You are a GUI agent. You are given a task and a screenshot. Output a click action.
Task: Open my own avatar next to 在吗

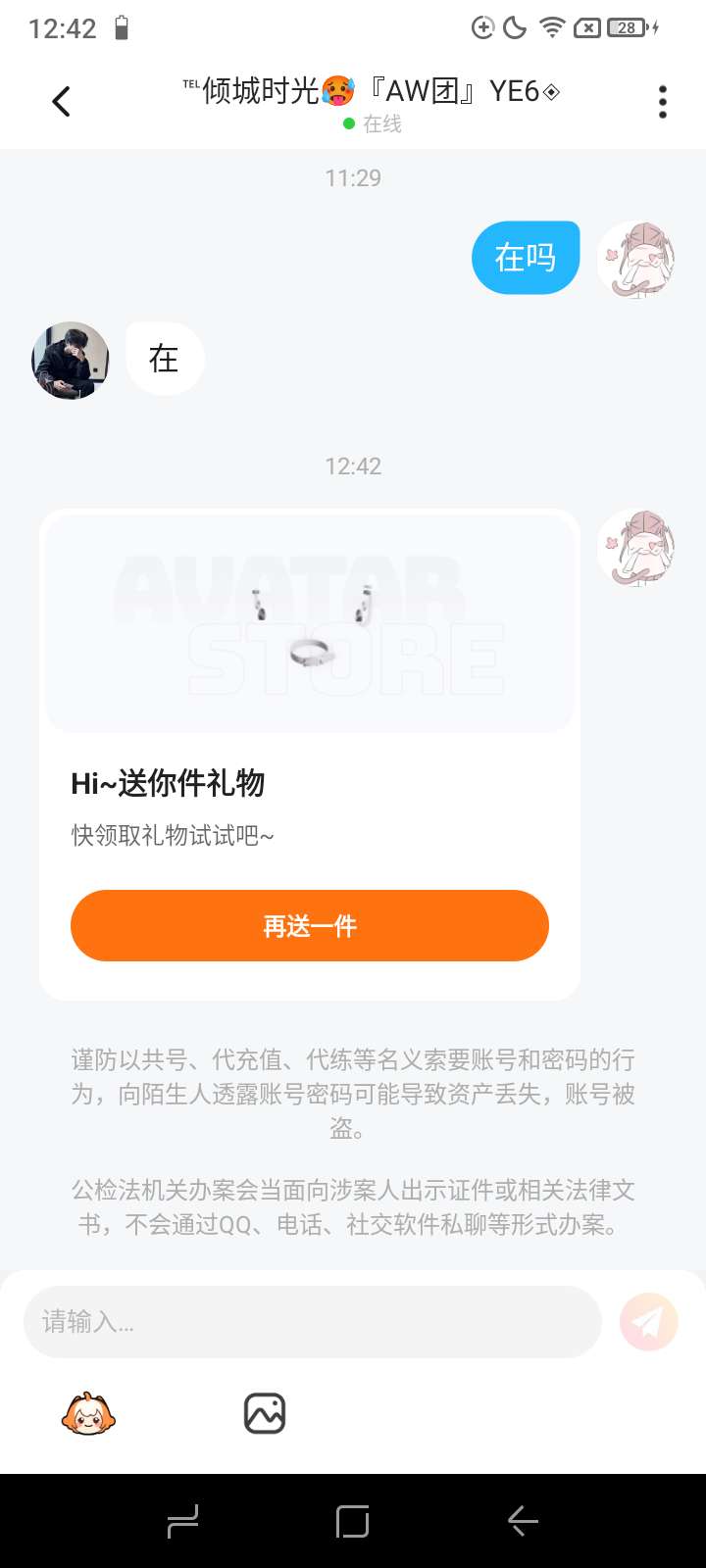click(637, 259)
